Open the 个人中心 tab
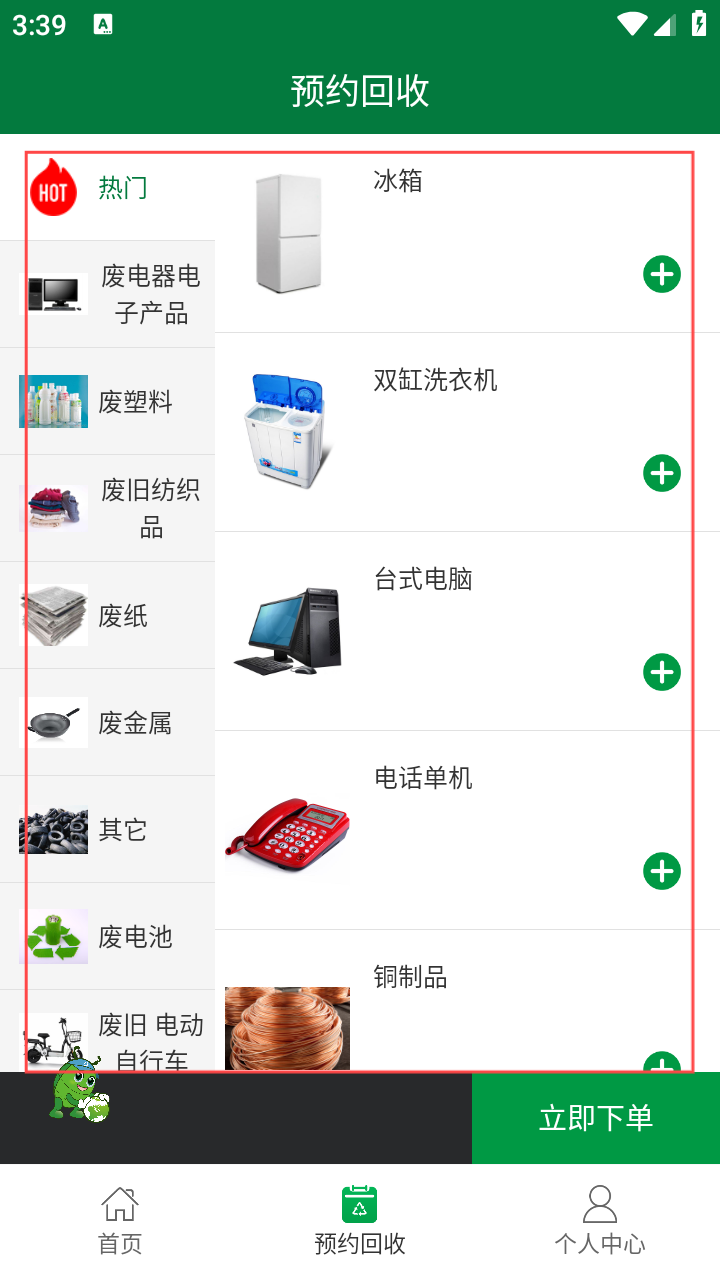The height and width of the screenshot is (1280, 720). point(600,1220)
